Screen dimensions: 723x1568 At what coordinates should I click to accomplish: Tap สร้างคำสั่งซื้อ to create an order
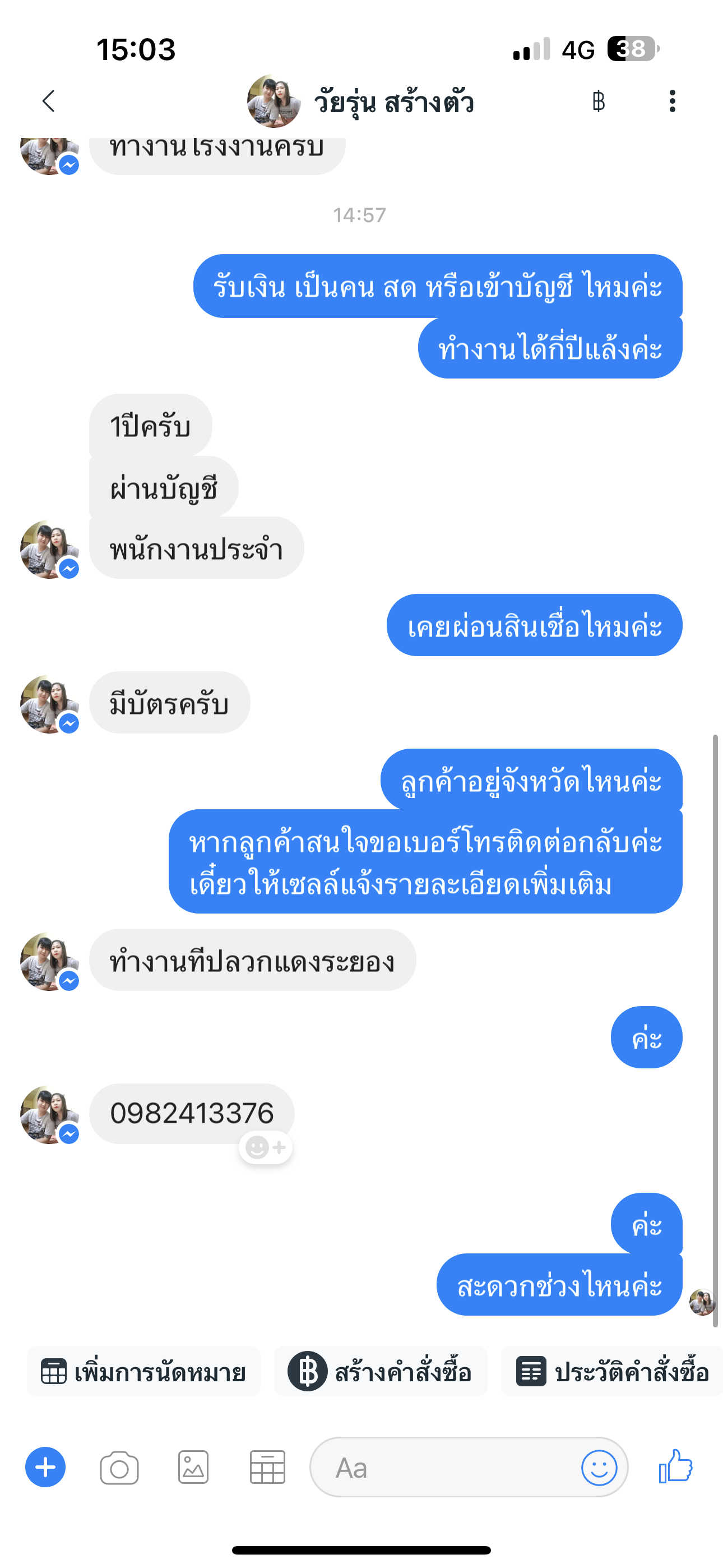(381, 1372)
